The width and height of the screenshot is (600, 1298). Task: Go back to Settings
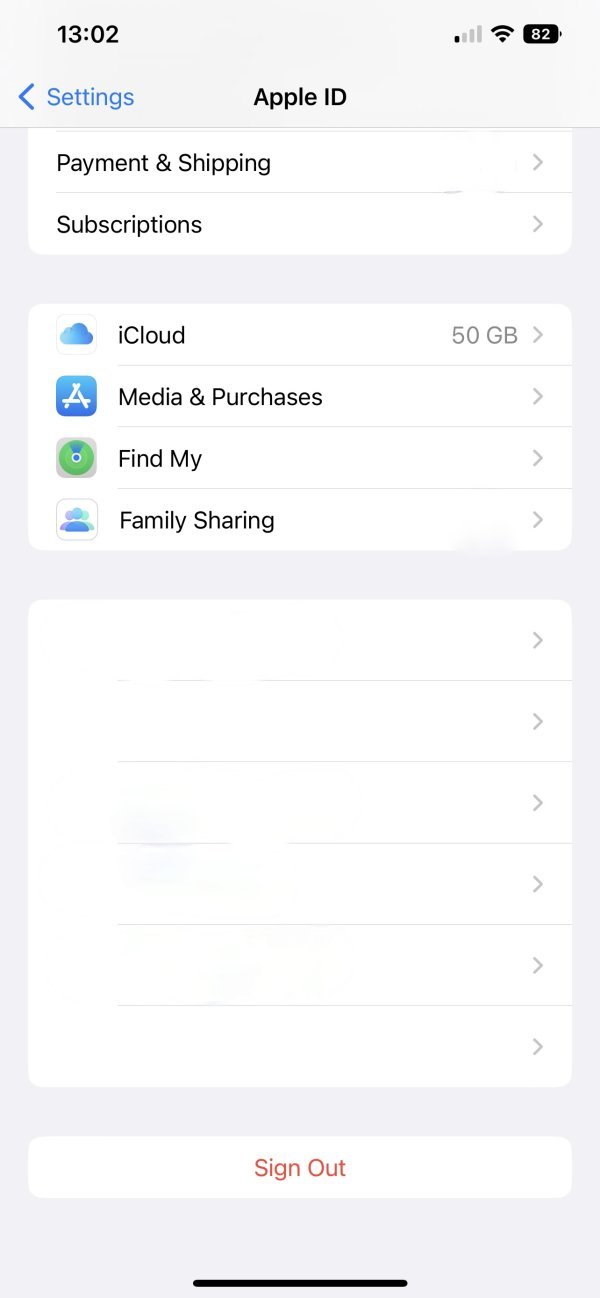pos(77,97)
